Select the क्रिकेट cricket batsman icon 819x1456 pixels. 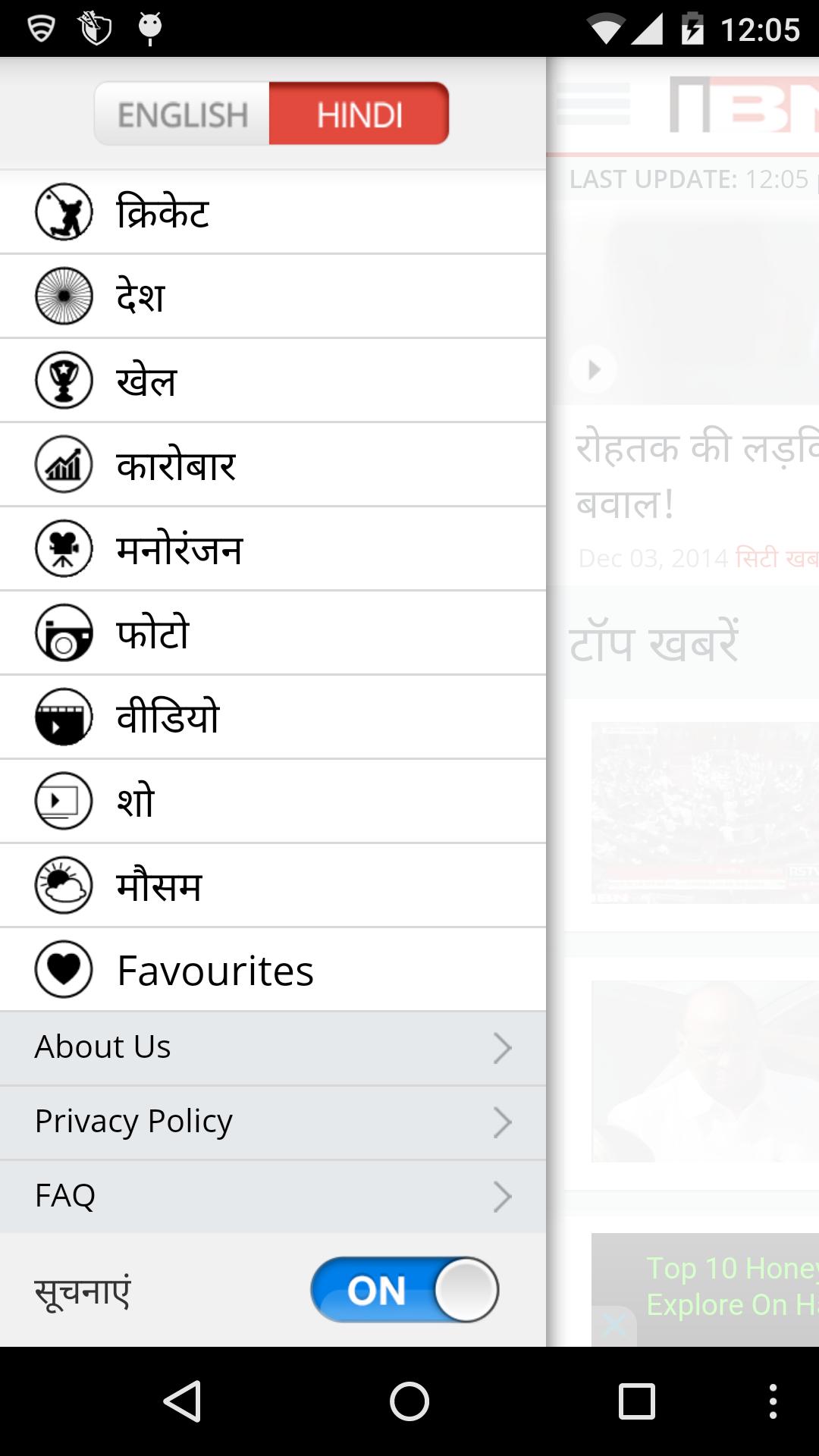pos(64,211)
